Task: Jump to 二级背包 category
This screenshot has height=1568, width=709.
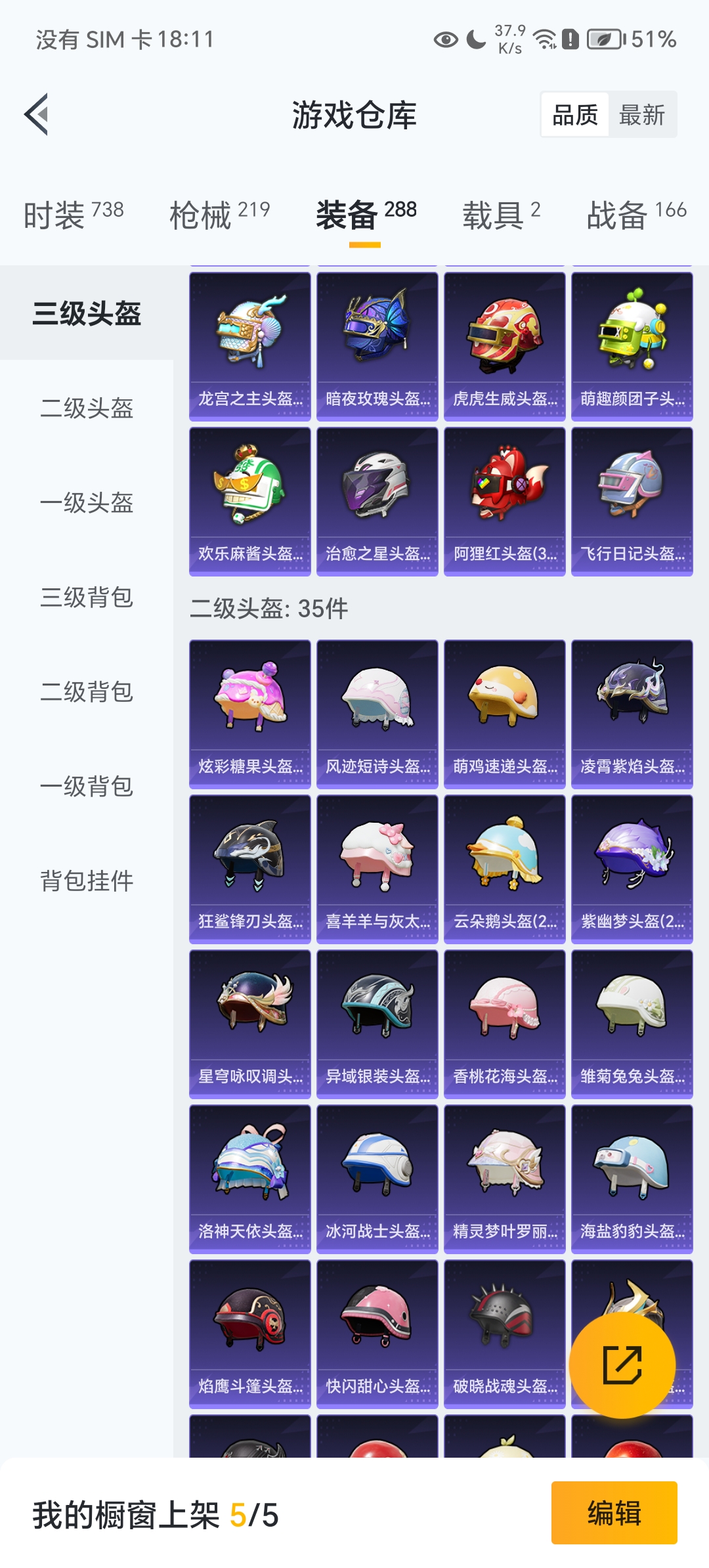Action: [87, 691]
